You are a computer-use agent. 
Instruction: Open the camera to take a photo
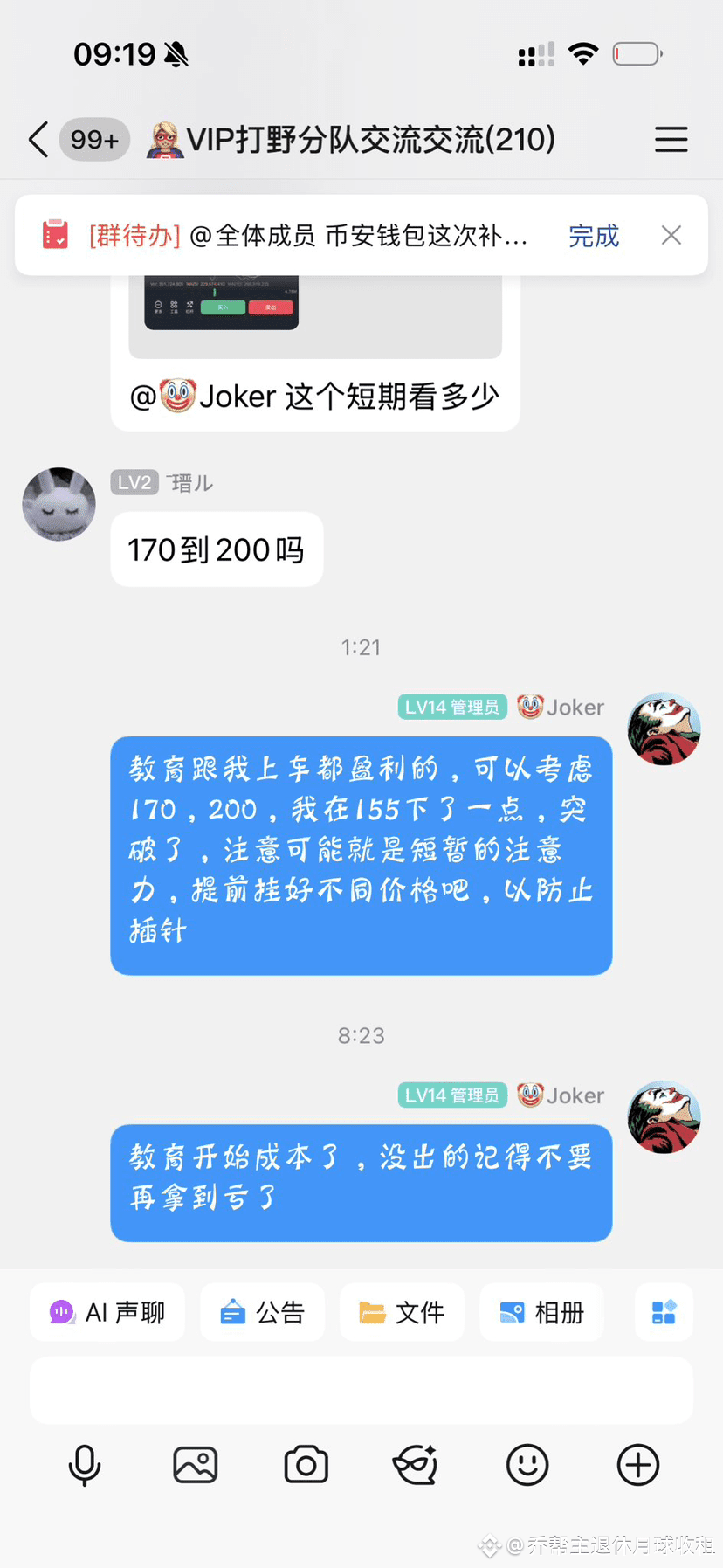click(306, 1465)
